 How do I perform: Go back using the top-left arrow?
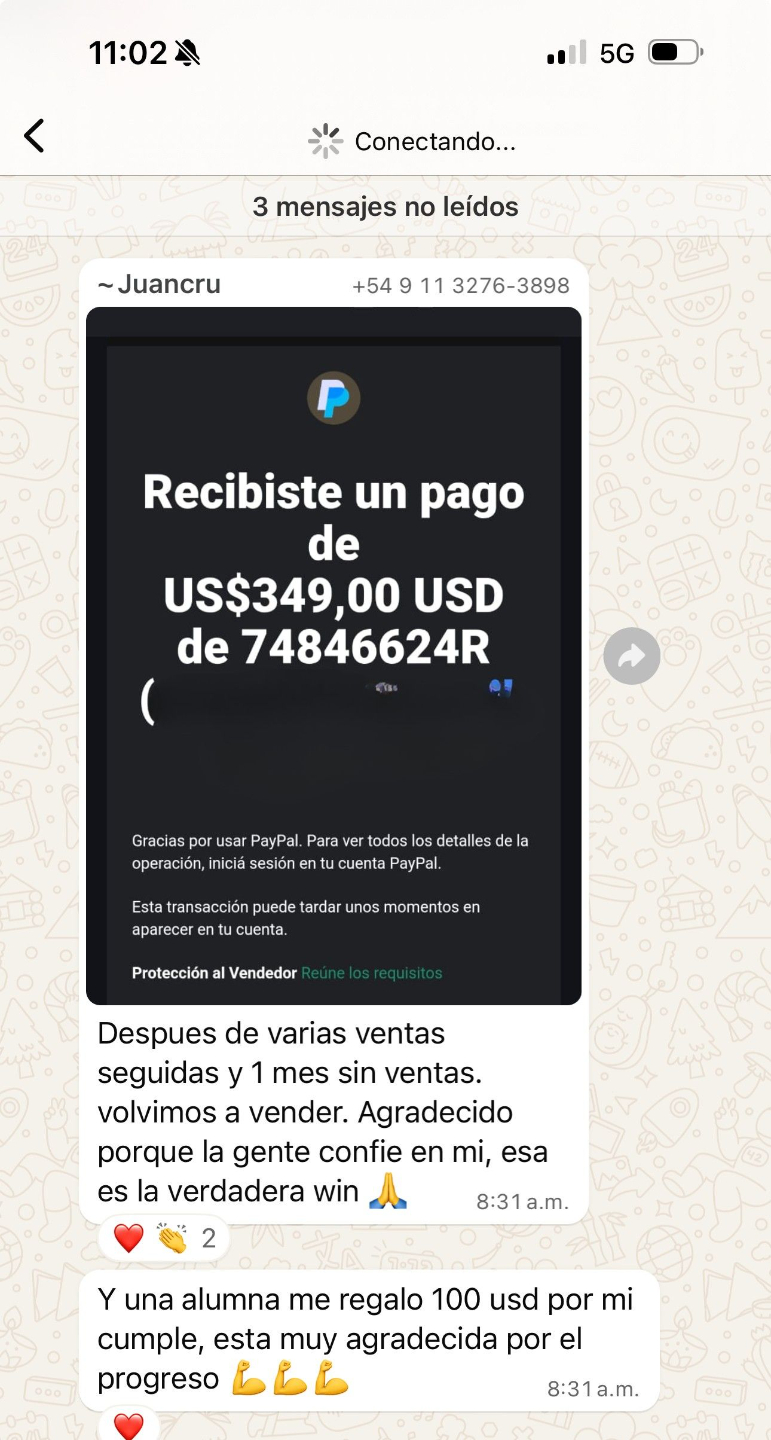pyautogui.click(x=34, y=136)
